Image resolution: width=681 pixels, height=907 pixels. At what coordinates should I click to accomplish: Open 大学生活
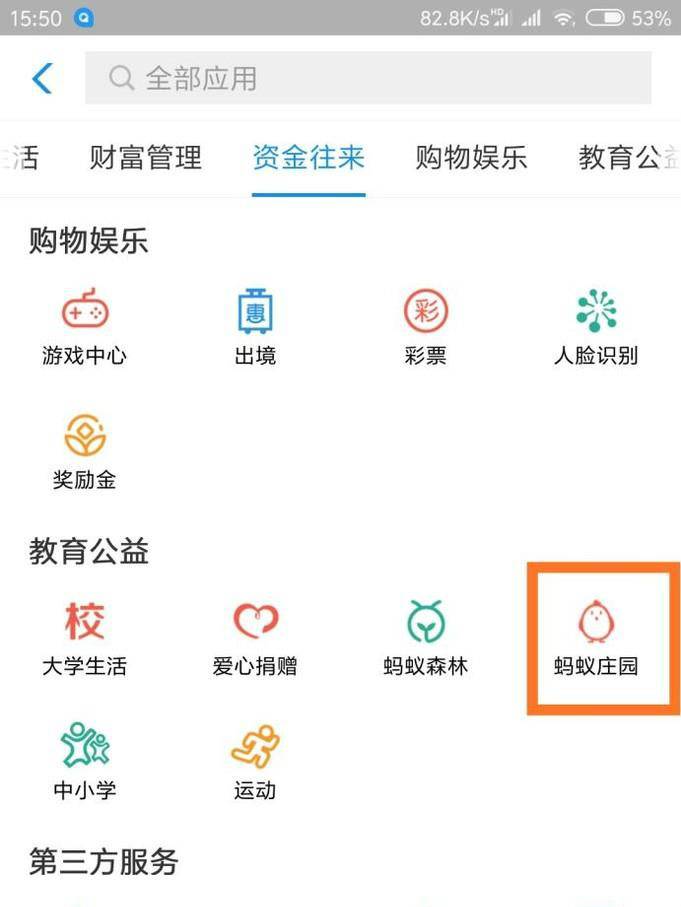pyautogui.click(x=85, y=638)
